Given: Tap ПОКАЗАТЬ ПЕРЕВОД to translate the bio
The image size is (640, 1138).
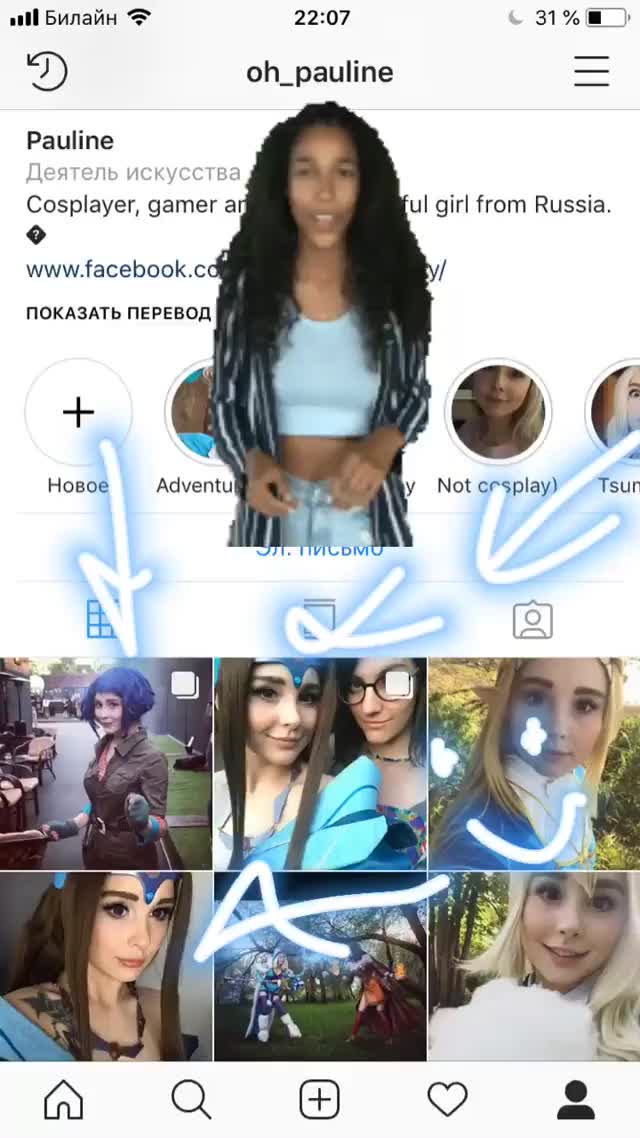Looking at the screenshot, I should (118, 313).
